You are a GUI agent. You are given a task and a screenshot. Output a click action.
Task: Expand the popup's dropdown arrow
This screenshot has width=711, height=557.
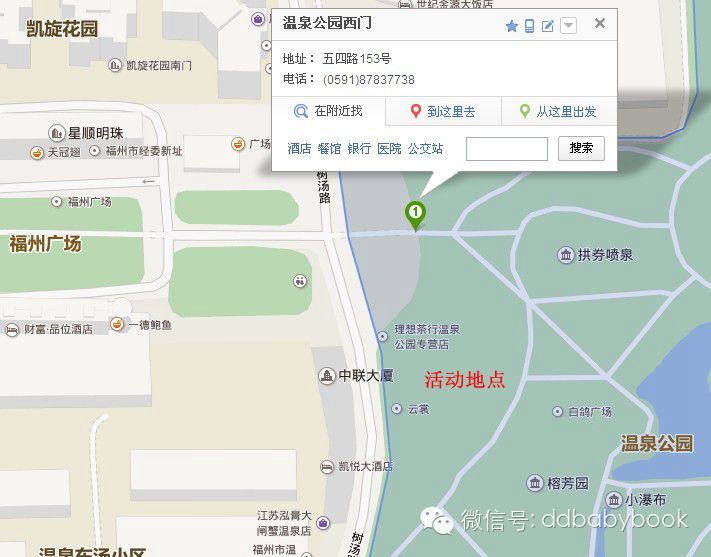tap(568, 26)
